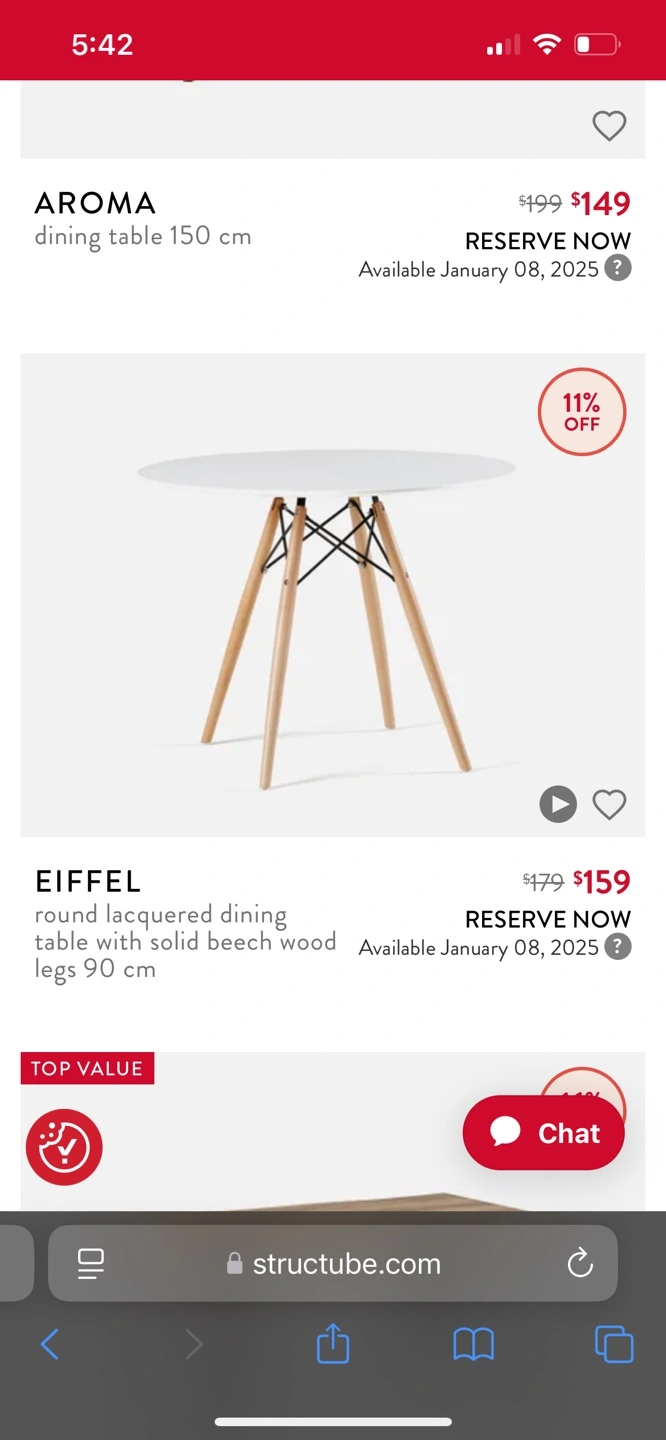
Task: Show EIFFEL availability date help info
Action: pos(619,947)
